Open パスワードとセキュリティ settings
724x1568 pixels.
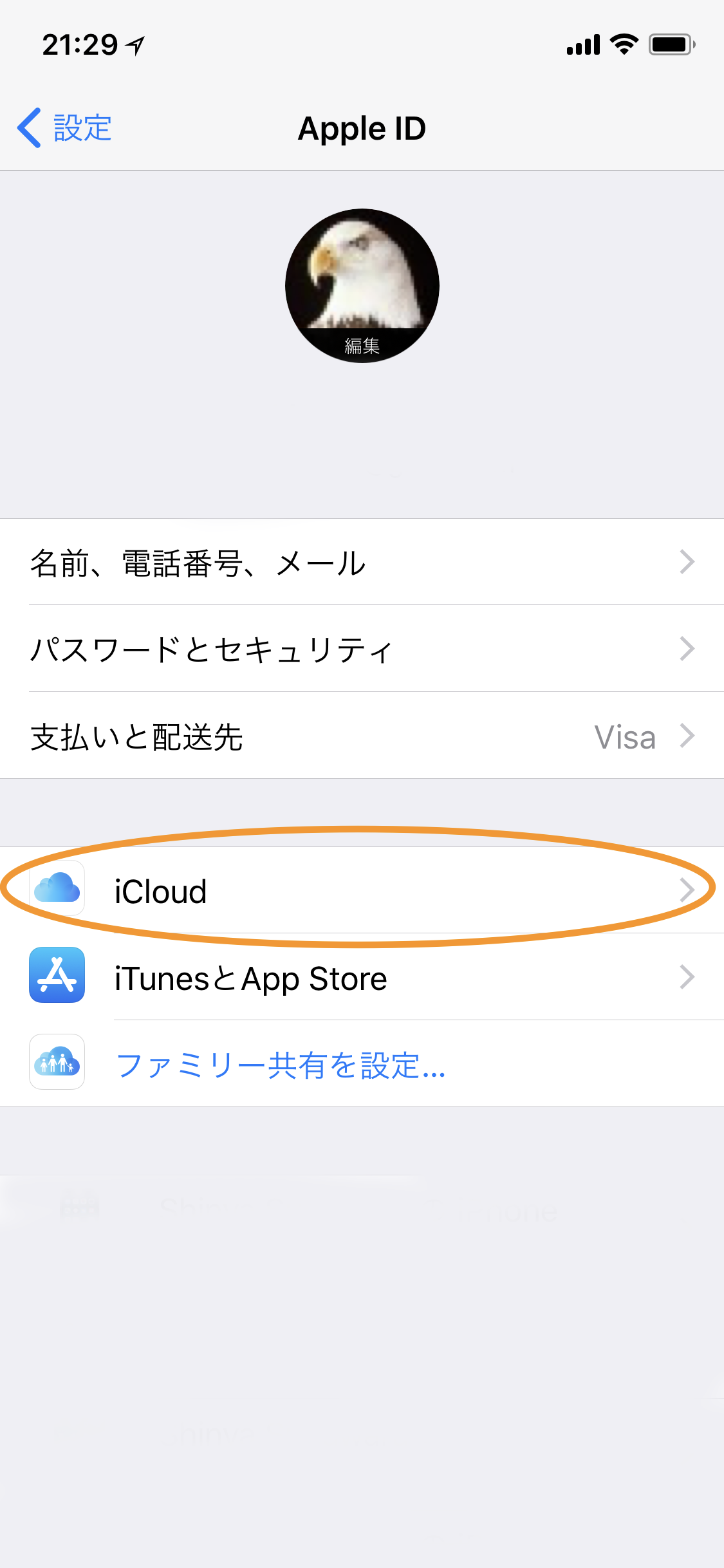coord(362,649)
